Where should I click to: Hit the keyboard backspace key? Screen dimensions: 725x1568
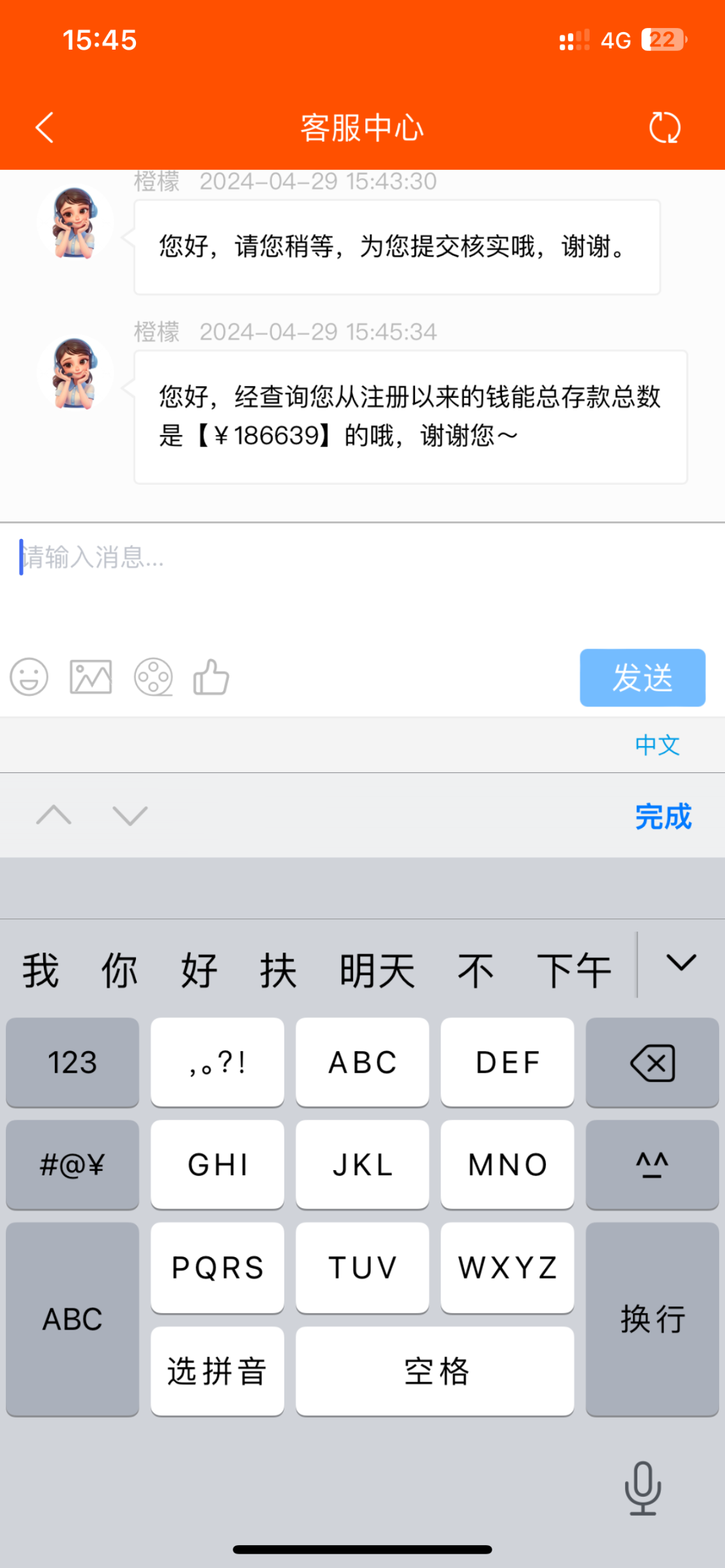pos(652,1062)
